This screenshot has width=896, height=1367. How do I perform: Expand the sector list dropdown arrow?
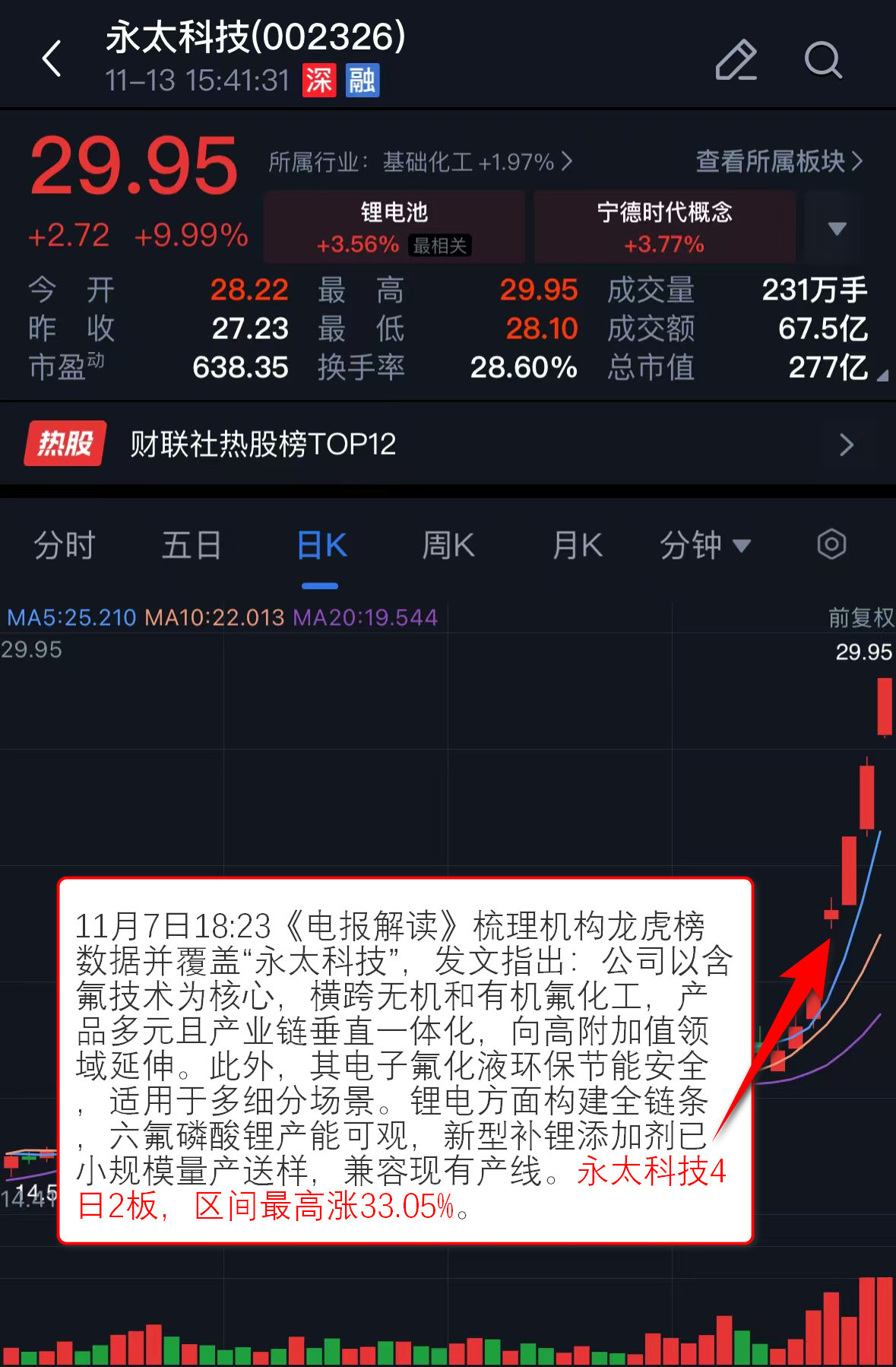(x=837, y=228)
